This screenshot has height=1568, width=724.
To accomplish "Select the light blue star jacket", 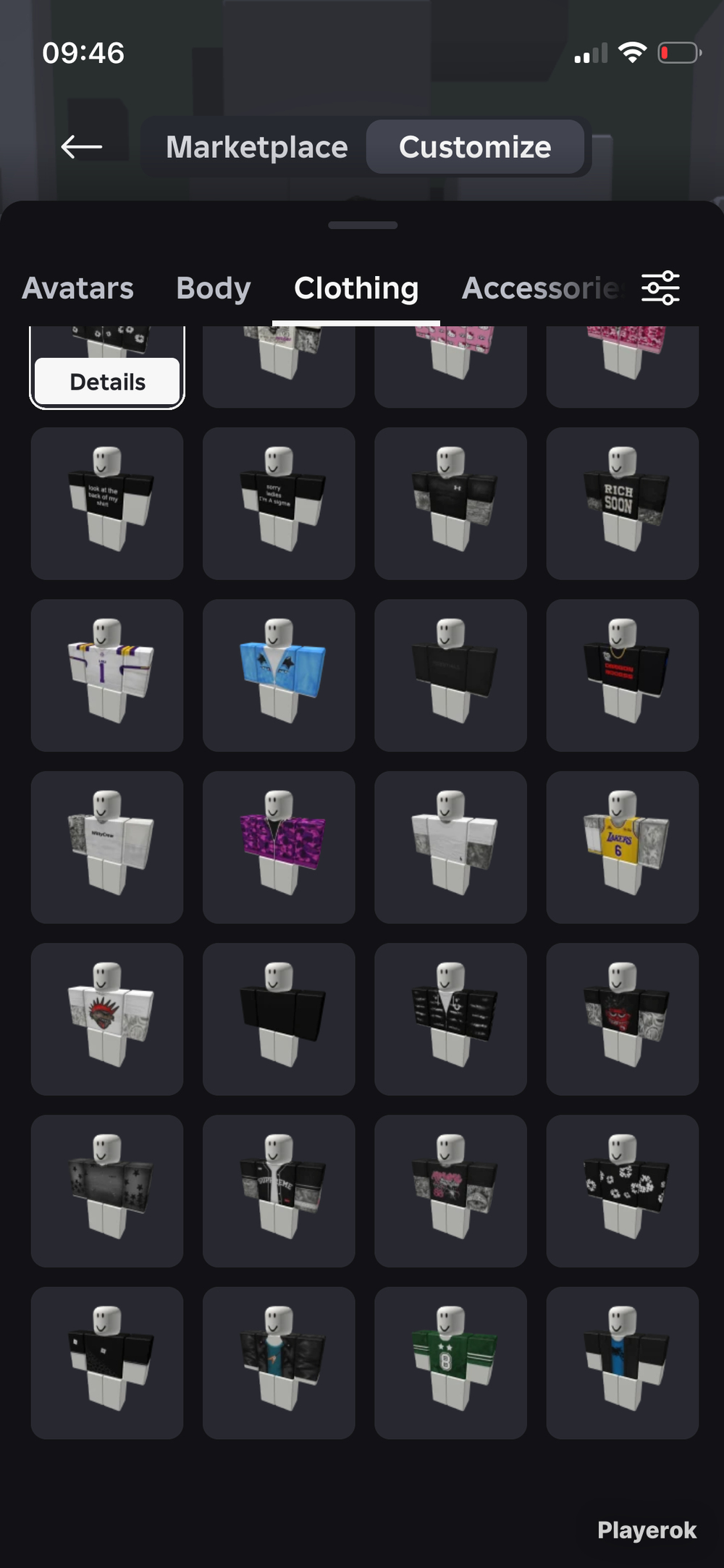I will 279,675.
